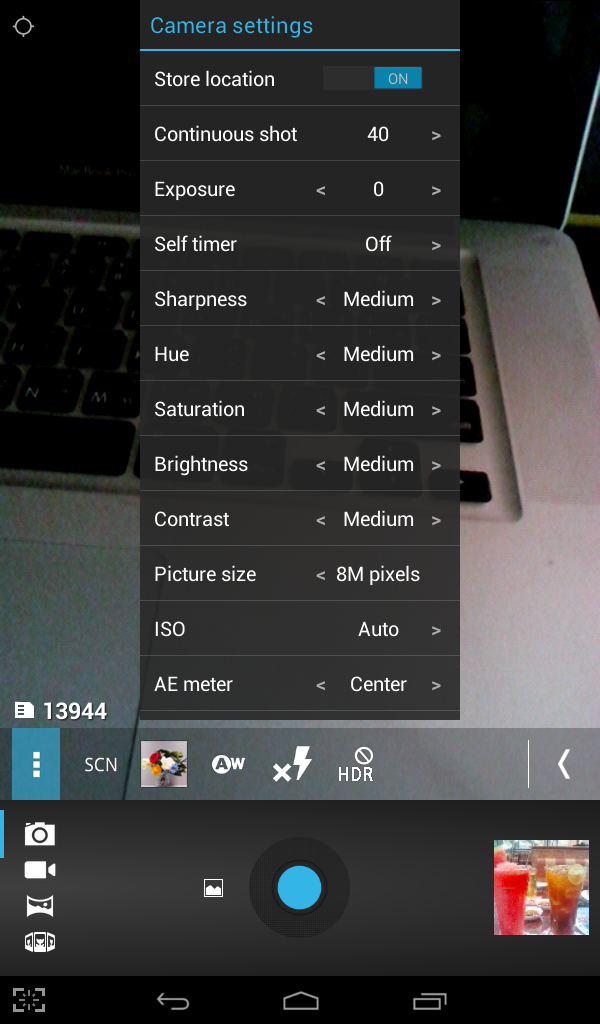The height and width of the screenshot is (1024, 600).
Task: Increase Exposure with the right arrow
Action: click(x=436, y=190)
